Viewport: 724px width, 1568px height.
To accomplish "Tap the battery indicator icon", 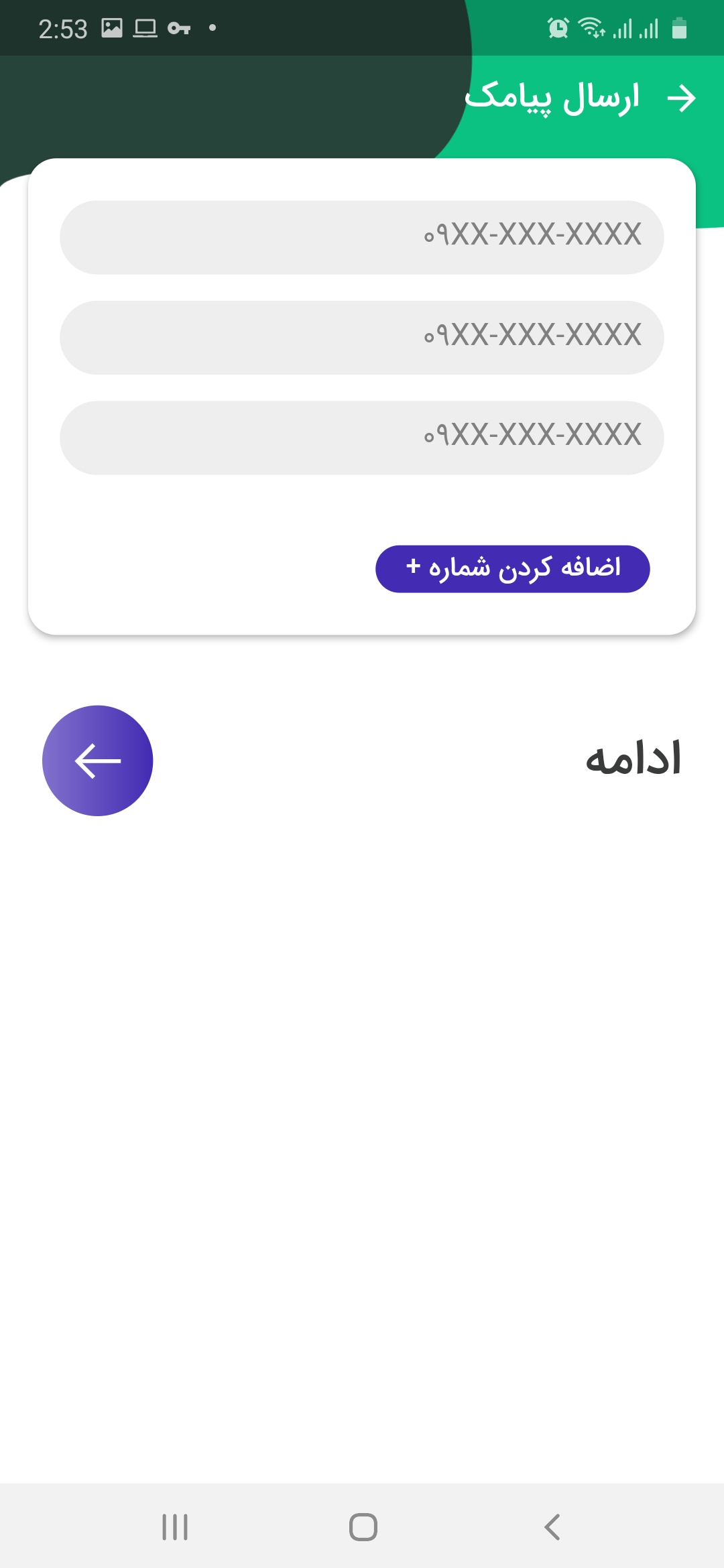I will click(678, 27).
